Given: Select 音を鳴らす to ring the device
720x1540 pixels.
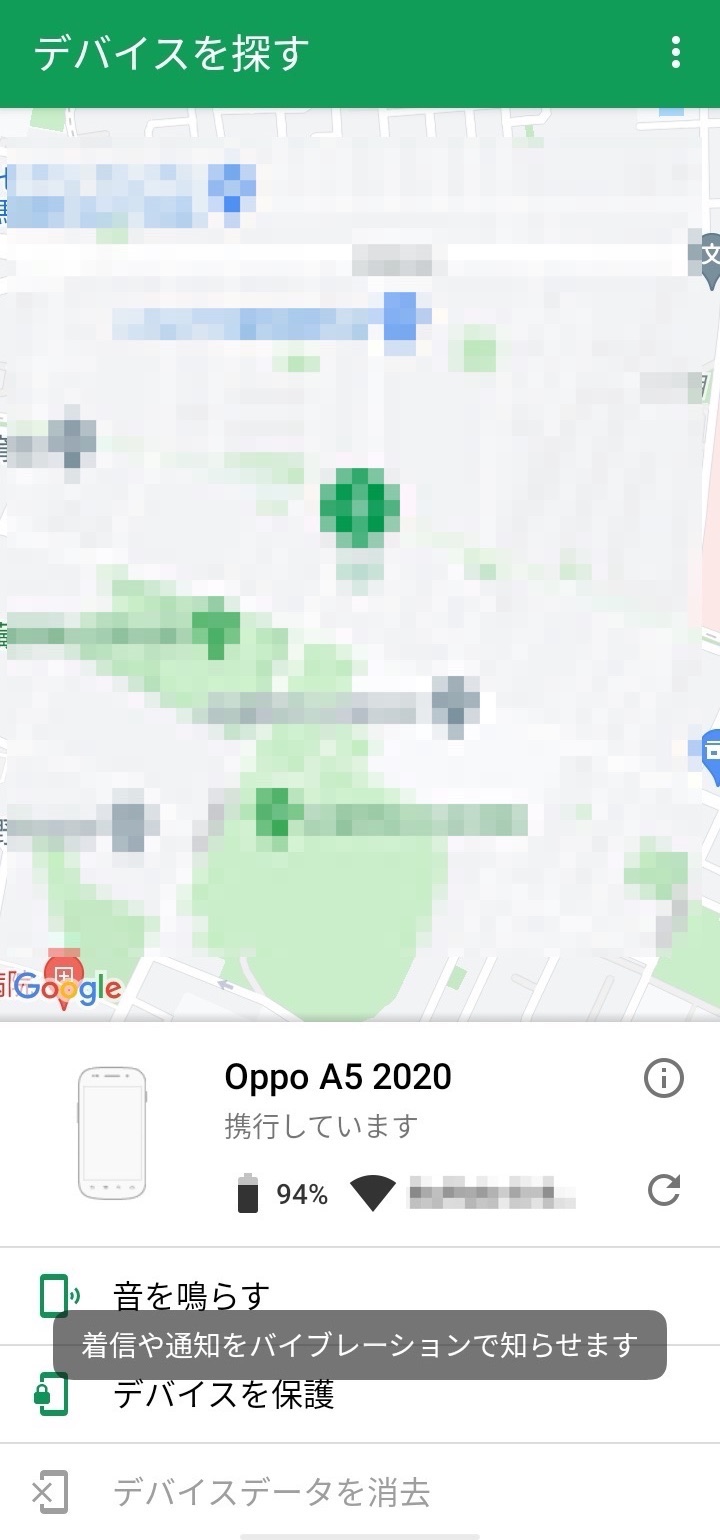Looking at the screenshot, I should pyautogui.click(x=190, y=1295).
